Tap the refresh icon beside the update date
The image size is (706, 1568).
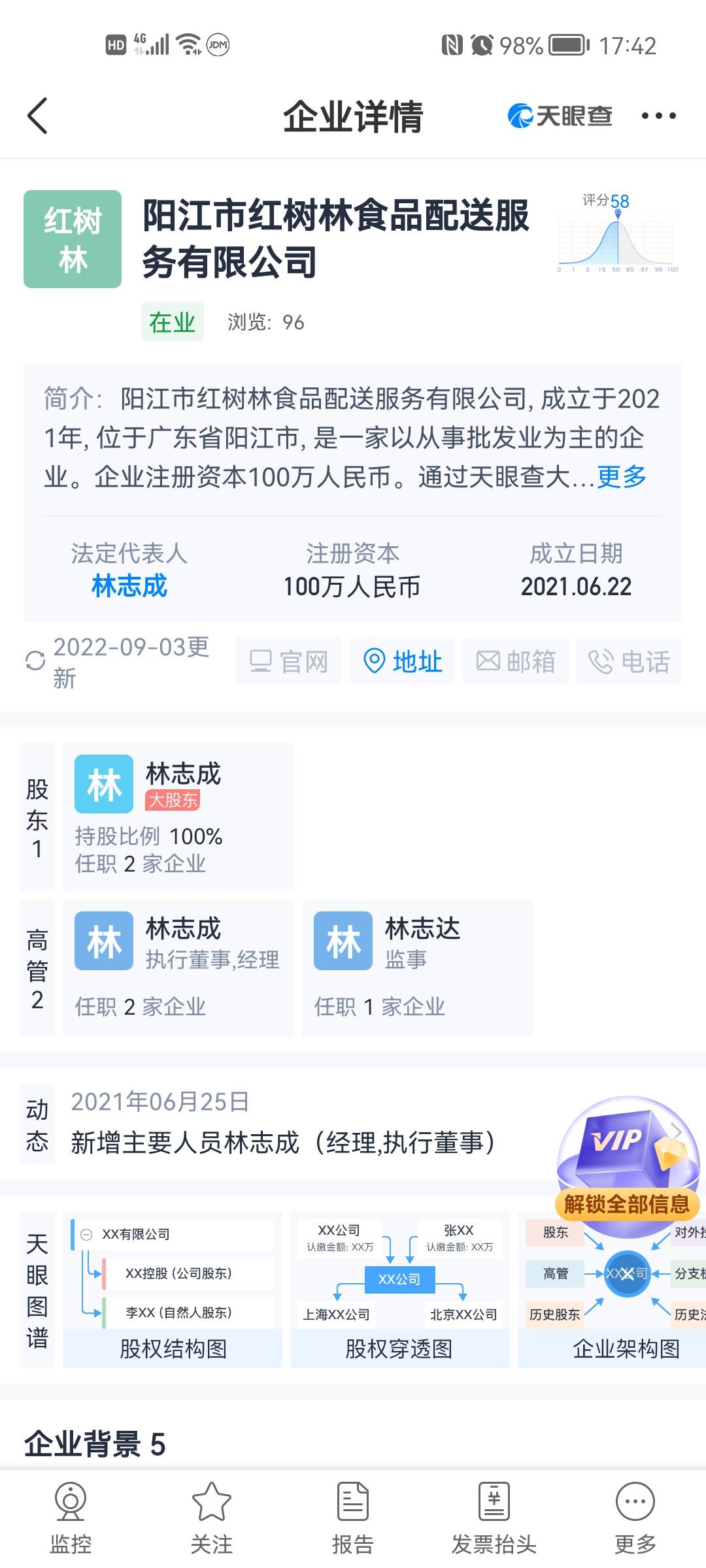point(35,661)
